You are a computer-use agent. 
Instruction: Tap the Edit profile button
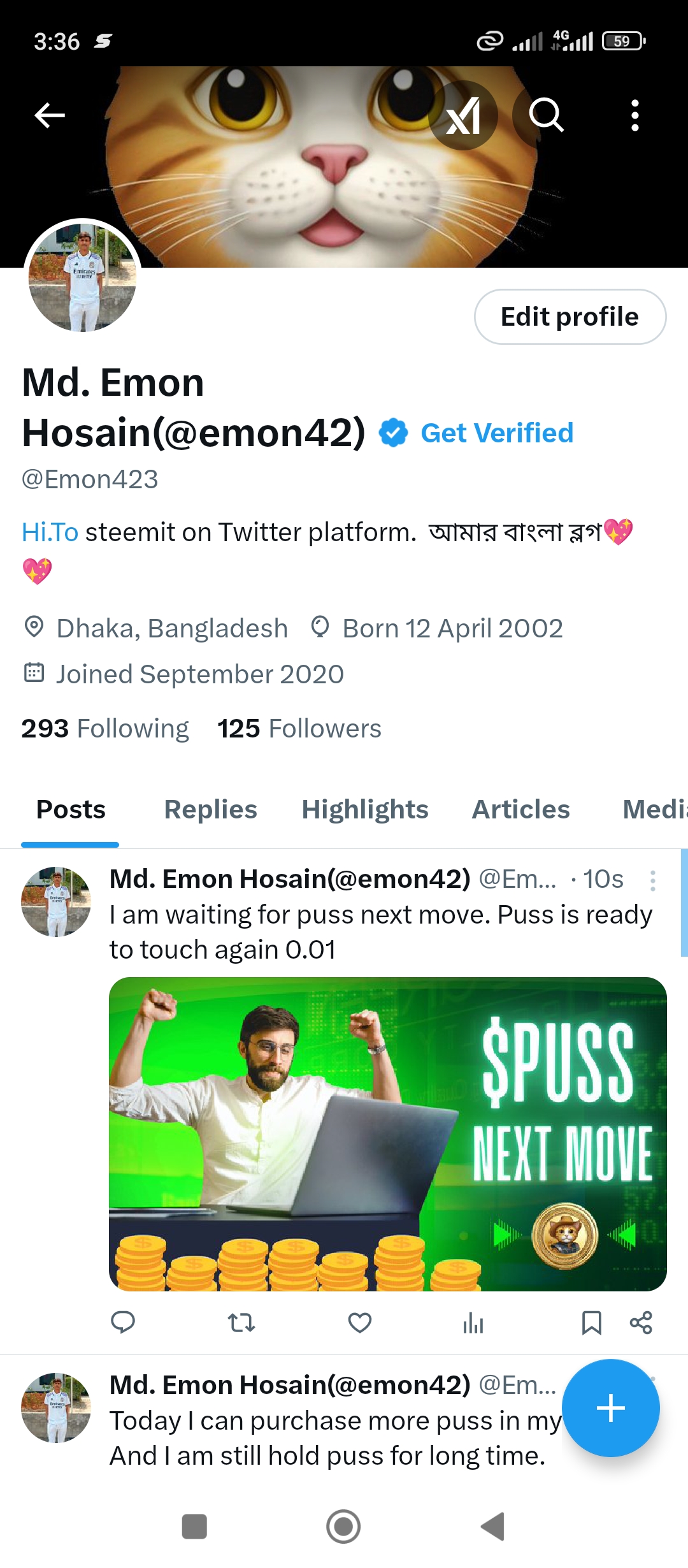(x=570, y=317)
